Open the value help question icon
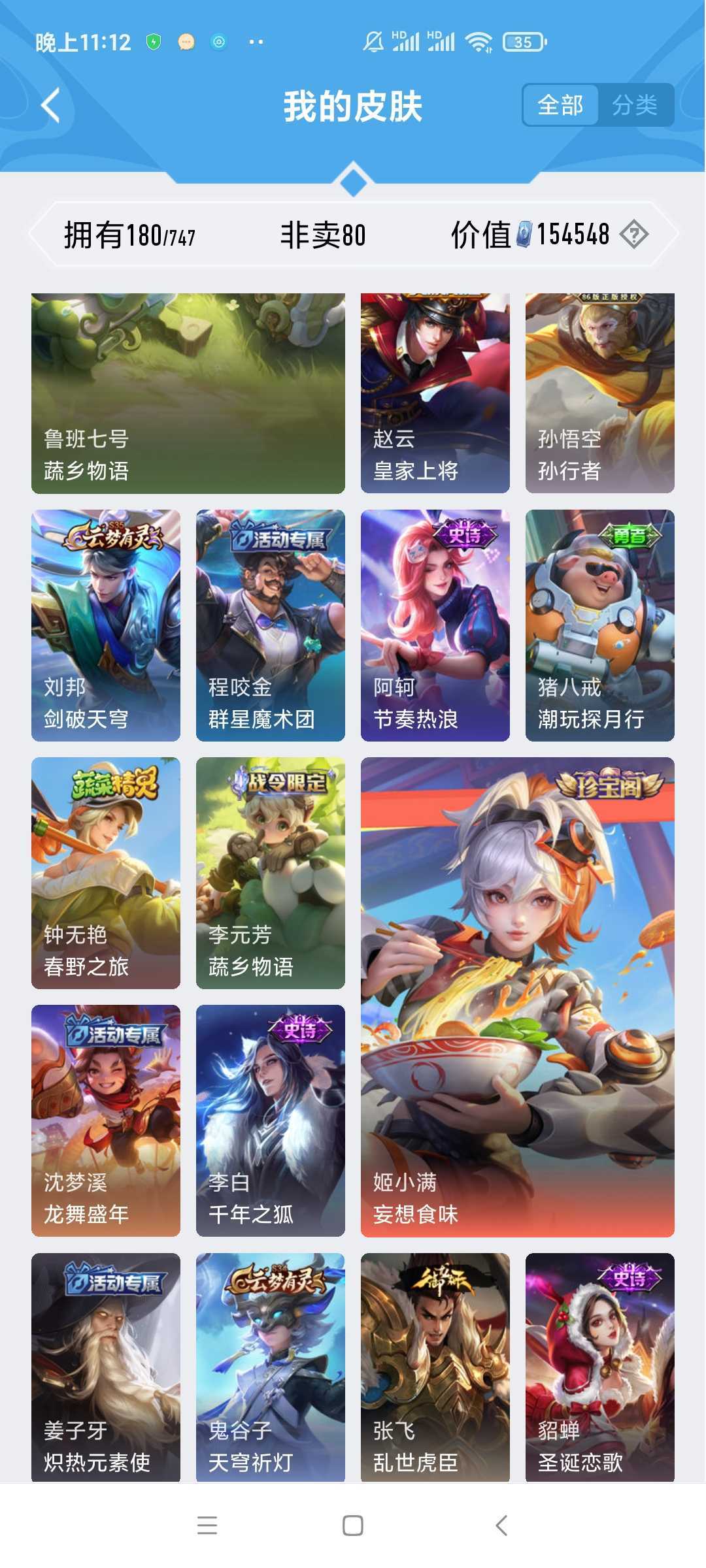Screen dimensions: 706x1568 [633, 234]
